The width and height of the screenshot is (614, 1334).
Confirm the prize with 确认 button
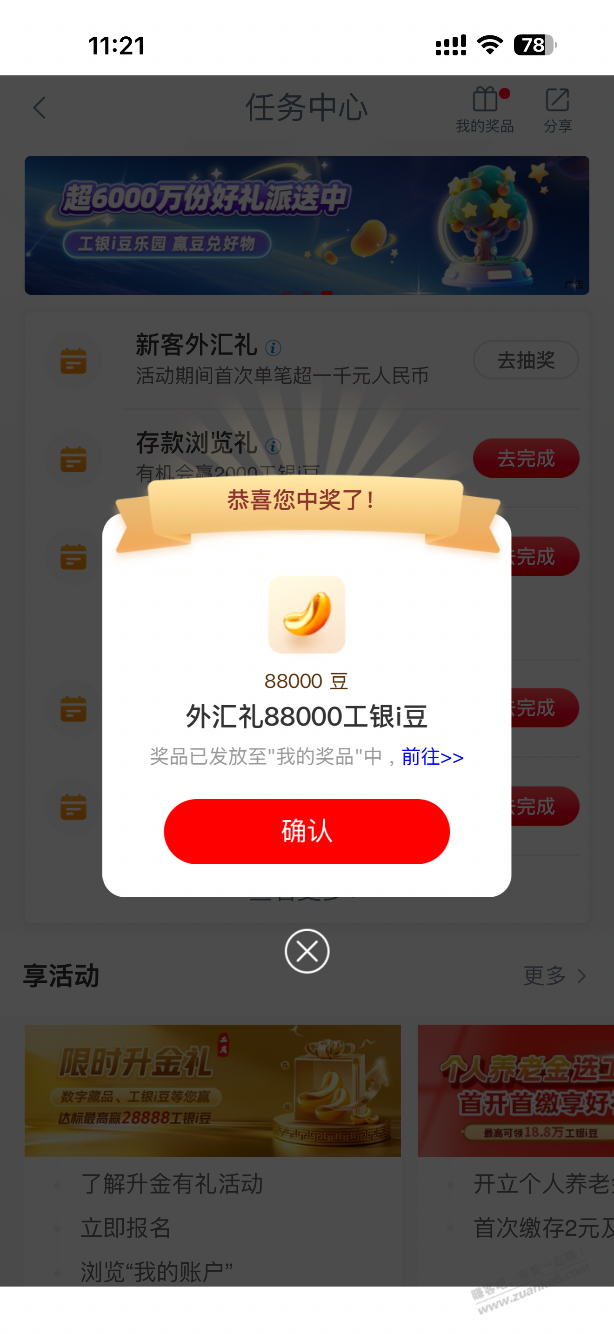[x=306, y=831]
